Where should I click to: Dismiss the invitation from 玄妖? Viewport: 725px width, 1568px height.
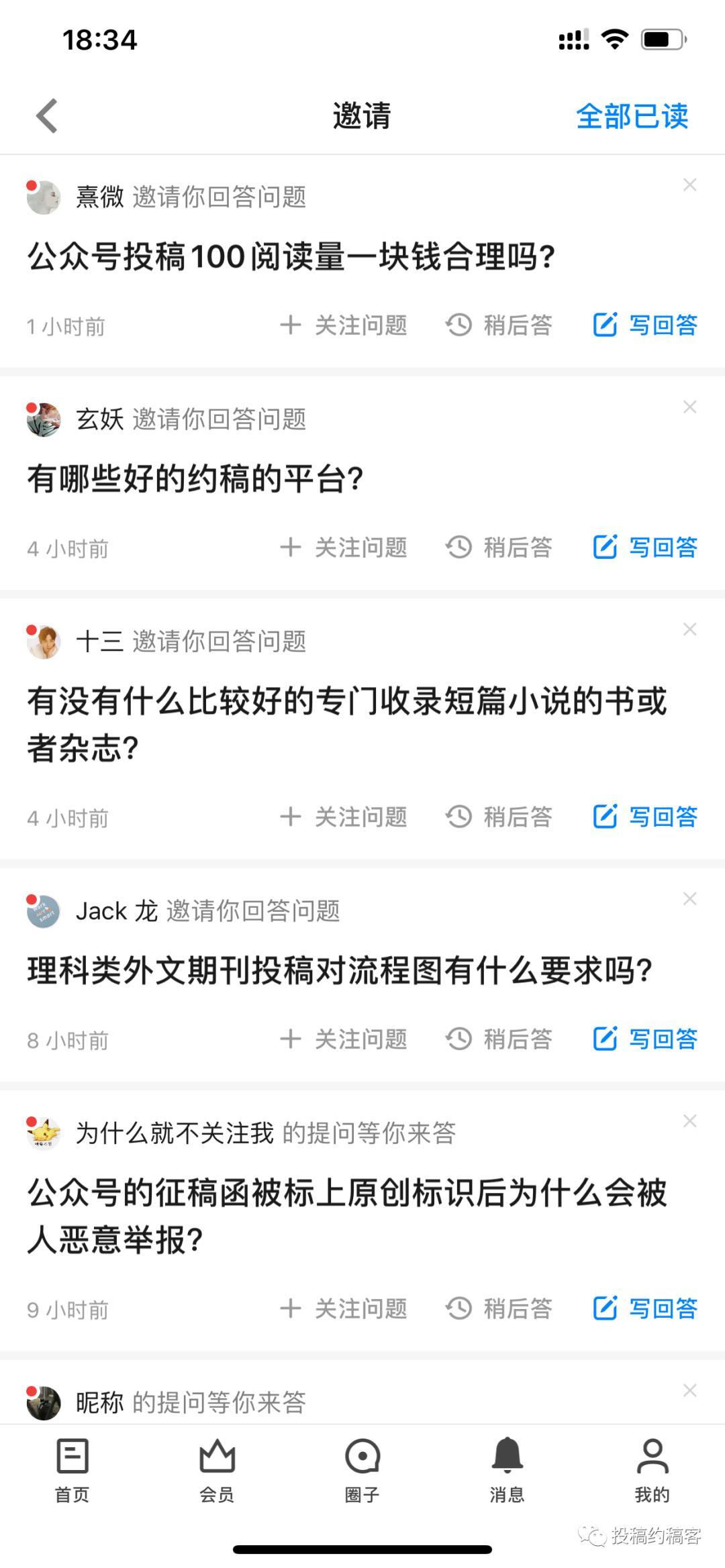tap(689, 407)
